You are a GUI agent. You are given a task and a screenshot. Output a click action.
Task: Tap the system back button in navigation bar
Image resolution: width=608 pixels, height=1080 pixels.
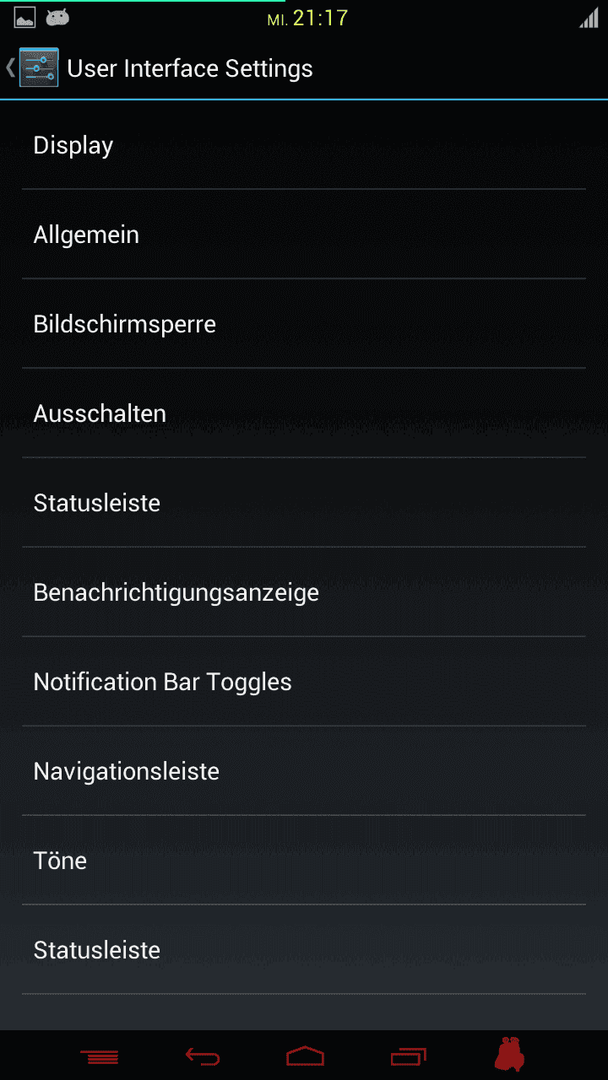click(x=202, y=1055)
